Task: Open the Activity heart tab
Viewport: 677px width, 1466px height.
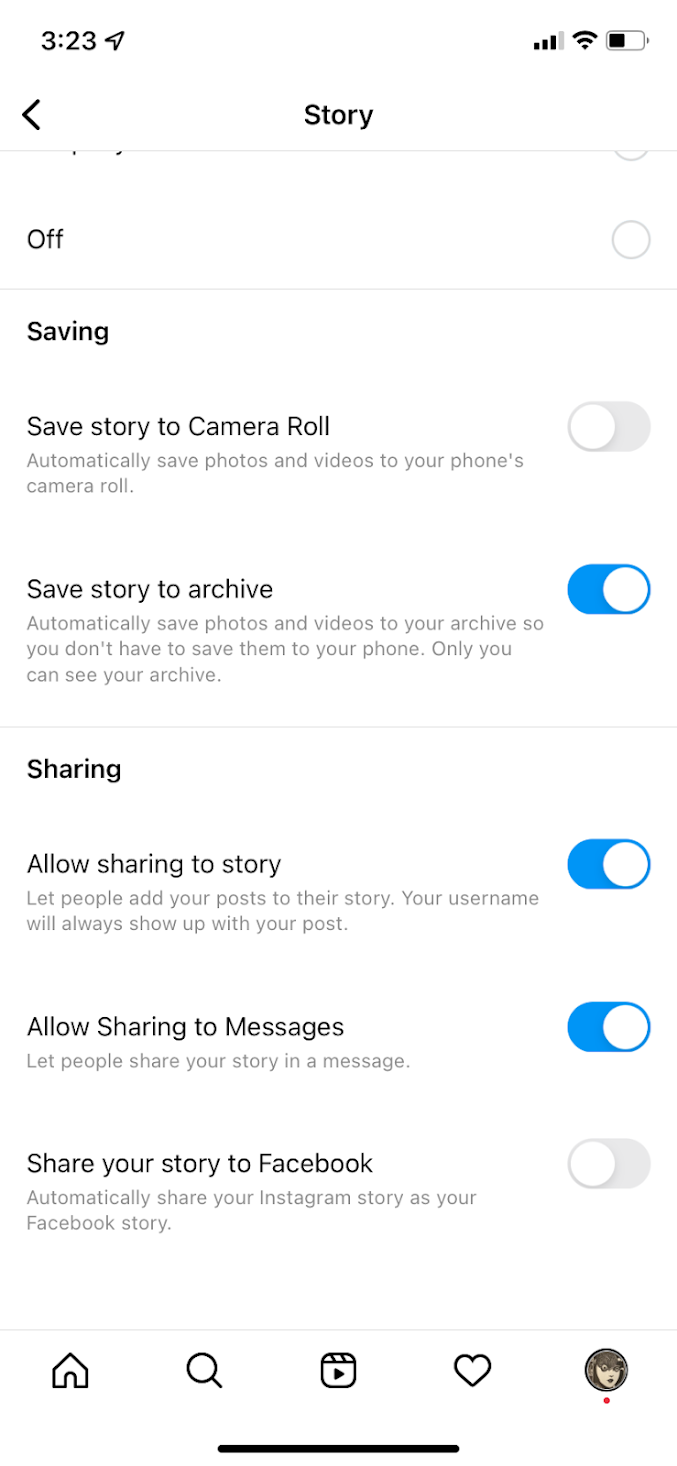Action: point(472,1370)
